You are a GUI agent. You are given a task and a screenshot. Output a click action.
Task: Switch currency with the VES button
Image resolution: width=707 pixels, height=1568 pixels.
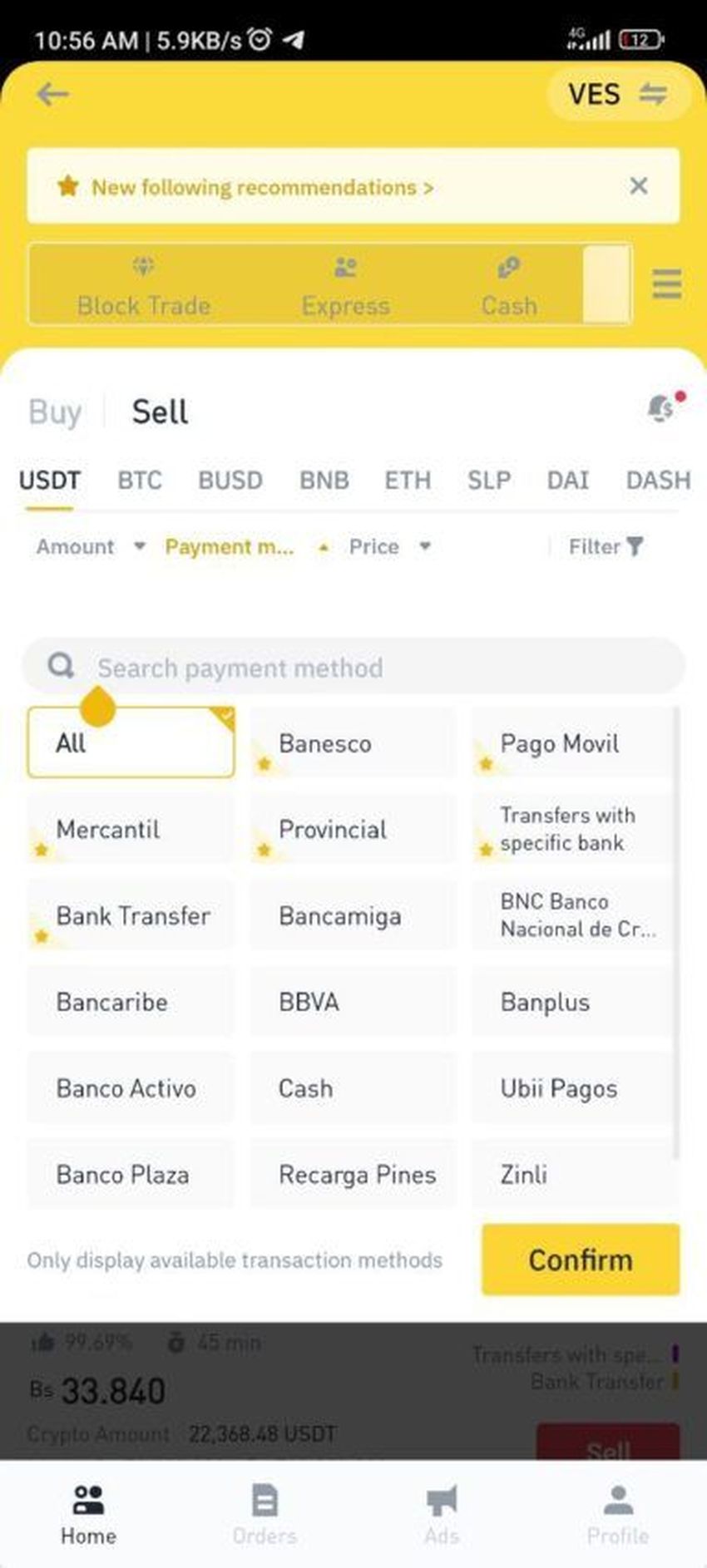point(618,94)
